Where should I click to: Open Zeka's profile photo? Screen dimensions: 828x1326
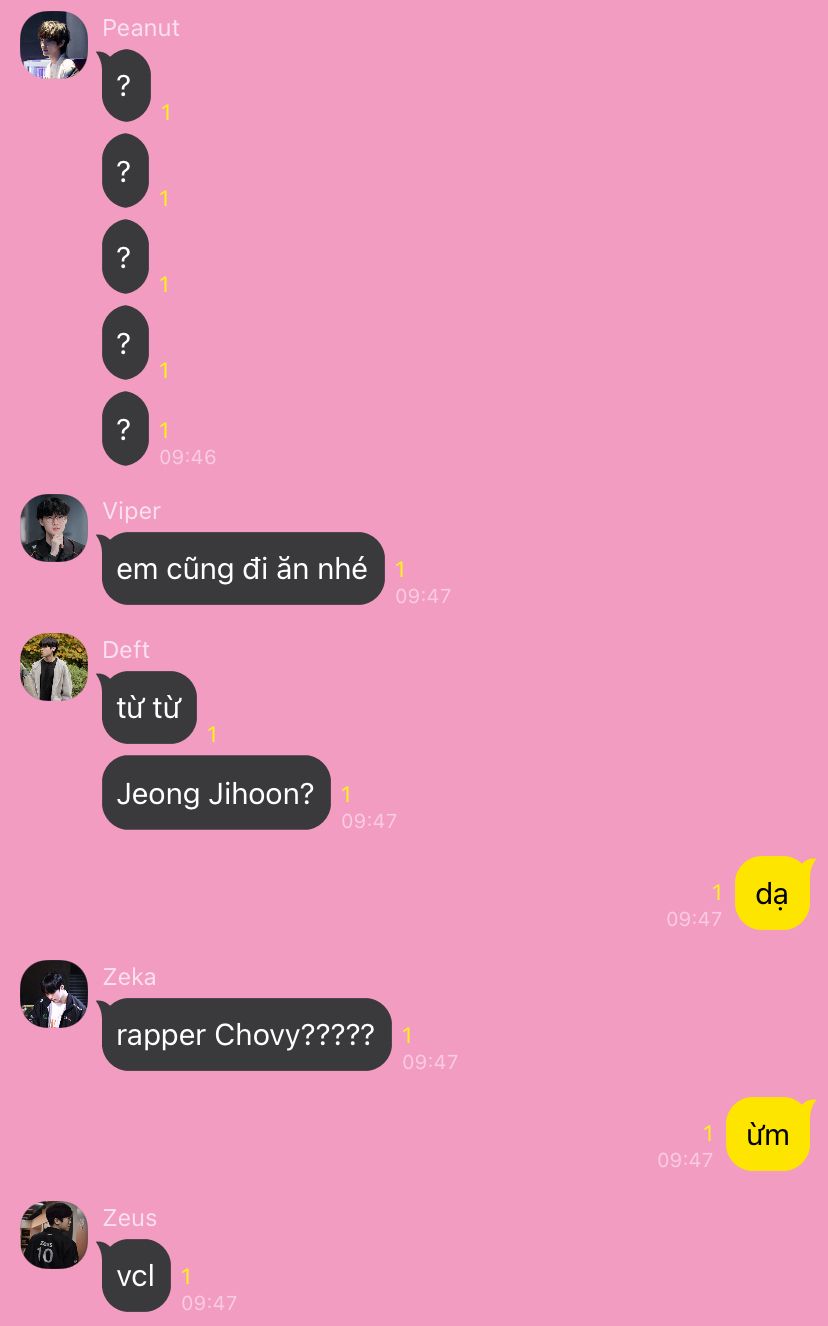pos(54,994)
